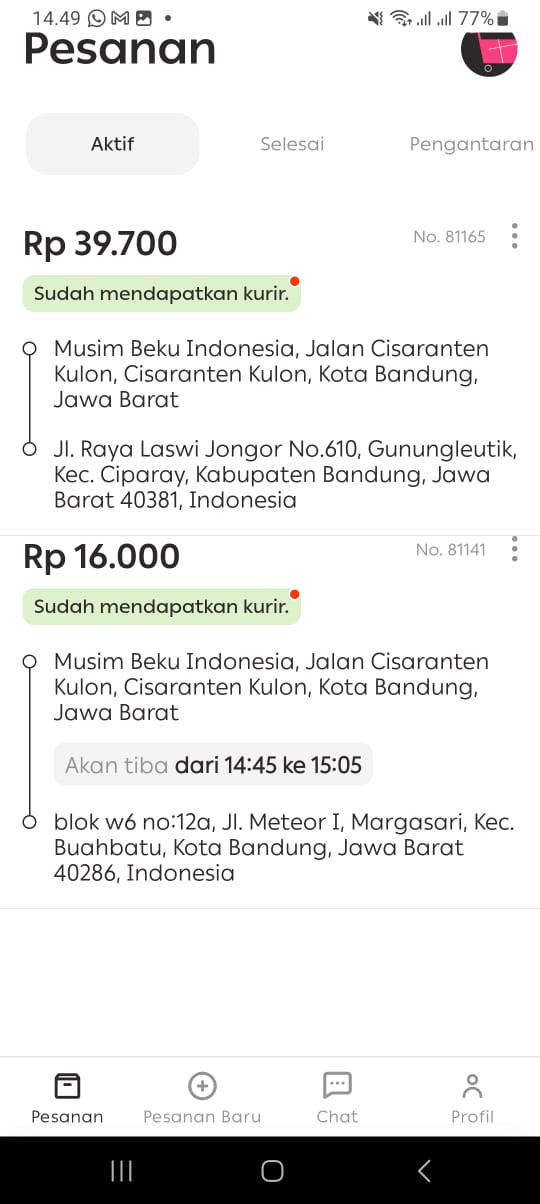Open overflow menu for order No. 81141

514,549
